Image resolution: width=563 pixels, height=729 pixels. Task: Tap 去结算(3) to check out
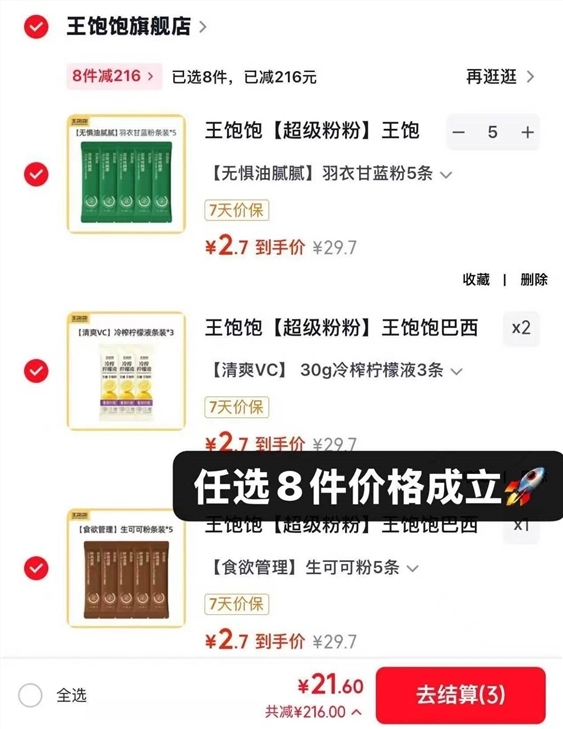pyautogui.click(x=460, y=695)
